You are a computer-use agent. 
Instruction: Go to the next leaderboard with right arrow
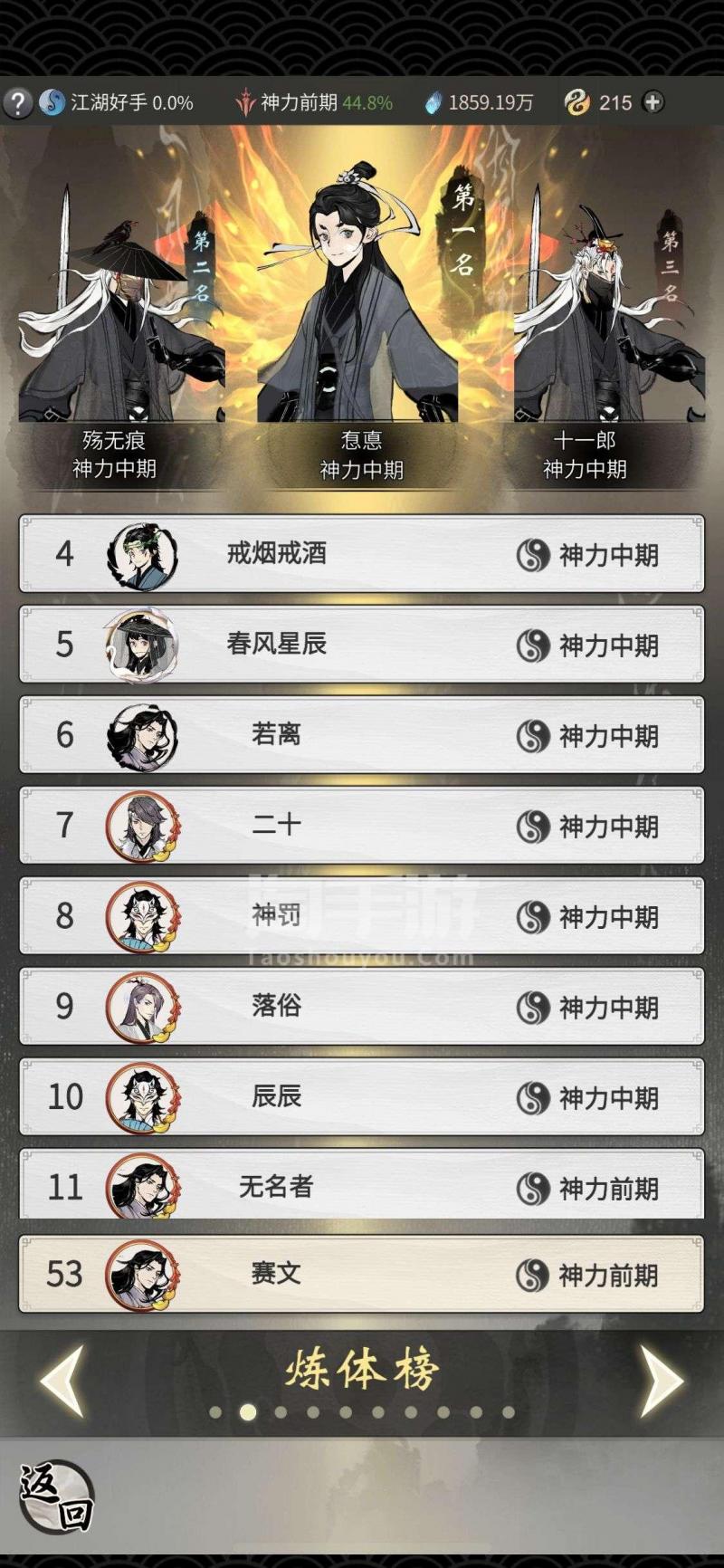pyautogui.click(x=662, y=1380)
